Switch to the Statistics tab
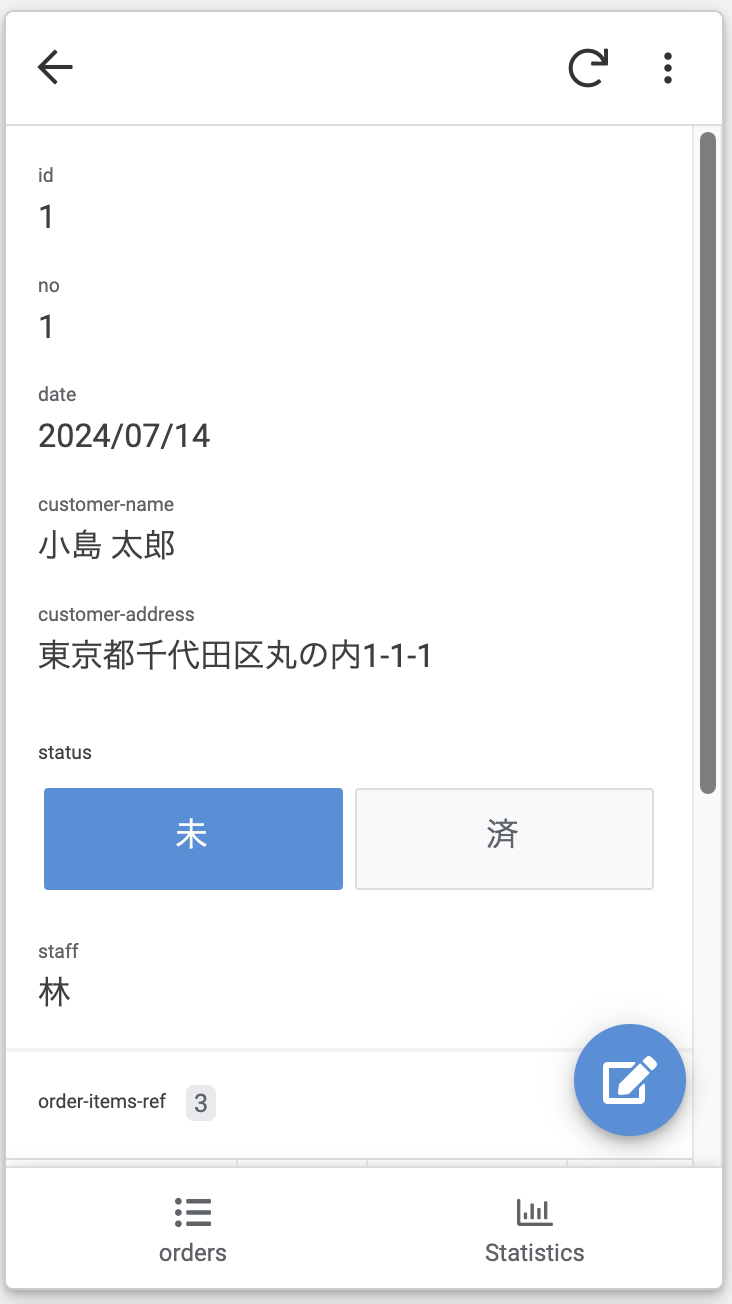This screenshot has height=1304, width=732. tap(534, 1230)
